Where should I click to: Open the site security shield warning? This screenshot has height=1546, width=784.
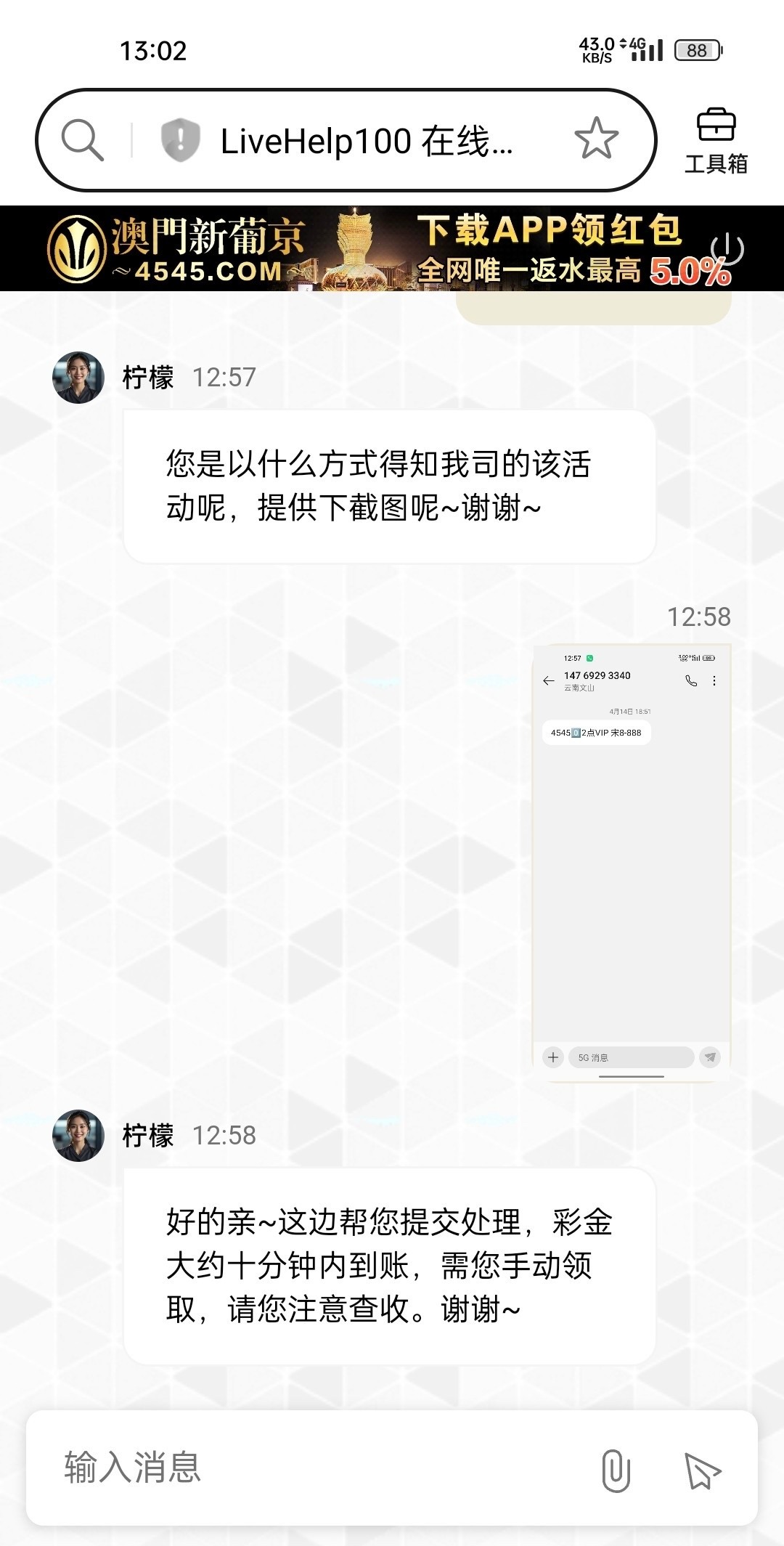pyautogui.click(x=180, y=139)
